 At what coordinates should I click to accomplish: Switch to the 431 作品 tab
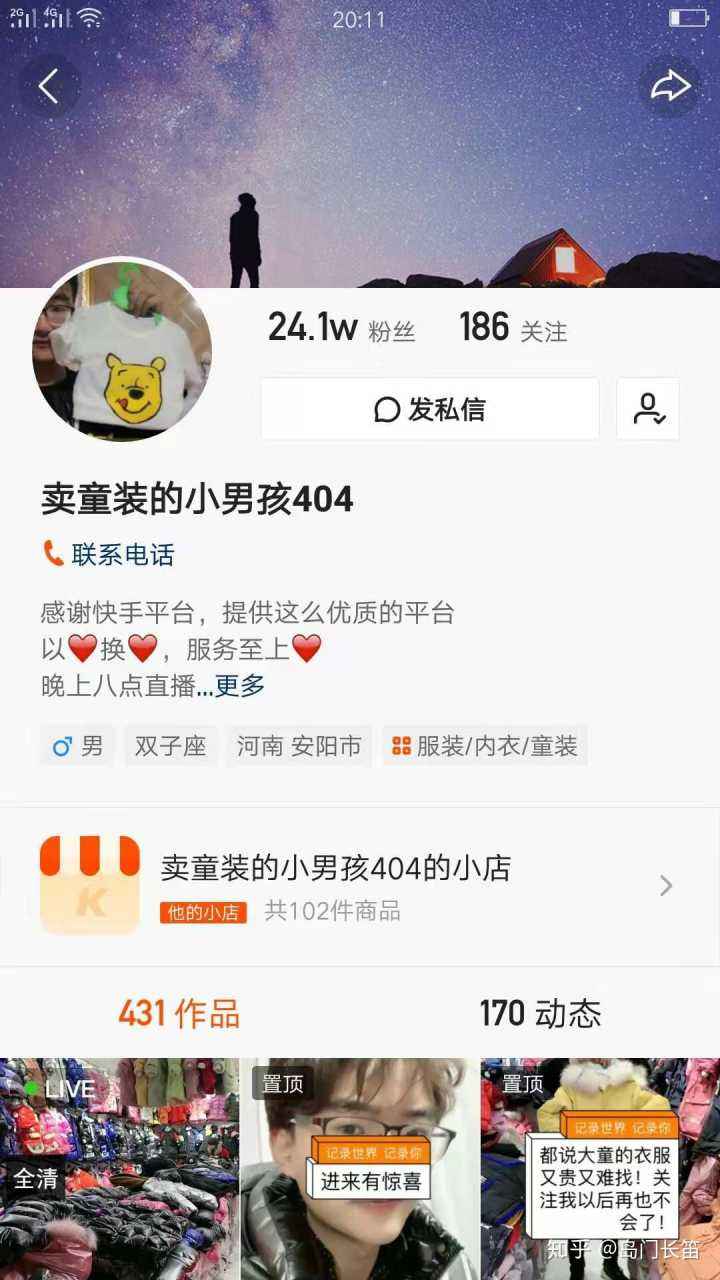click(179, 1013)
